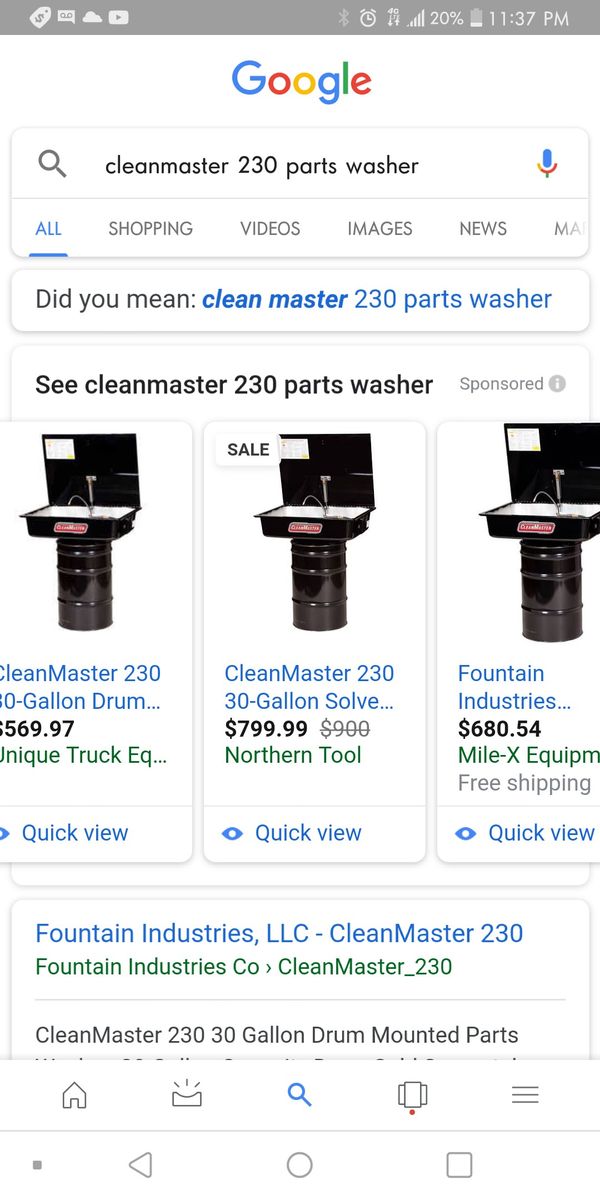Screen dimensions: 600x1200
Task: Switch to the Images tab
Action: pos(379,228)
